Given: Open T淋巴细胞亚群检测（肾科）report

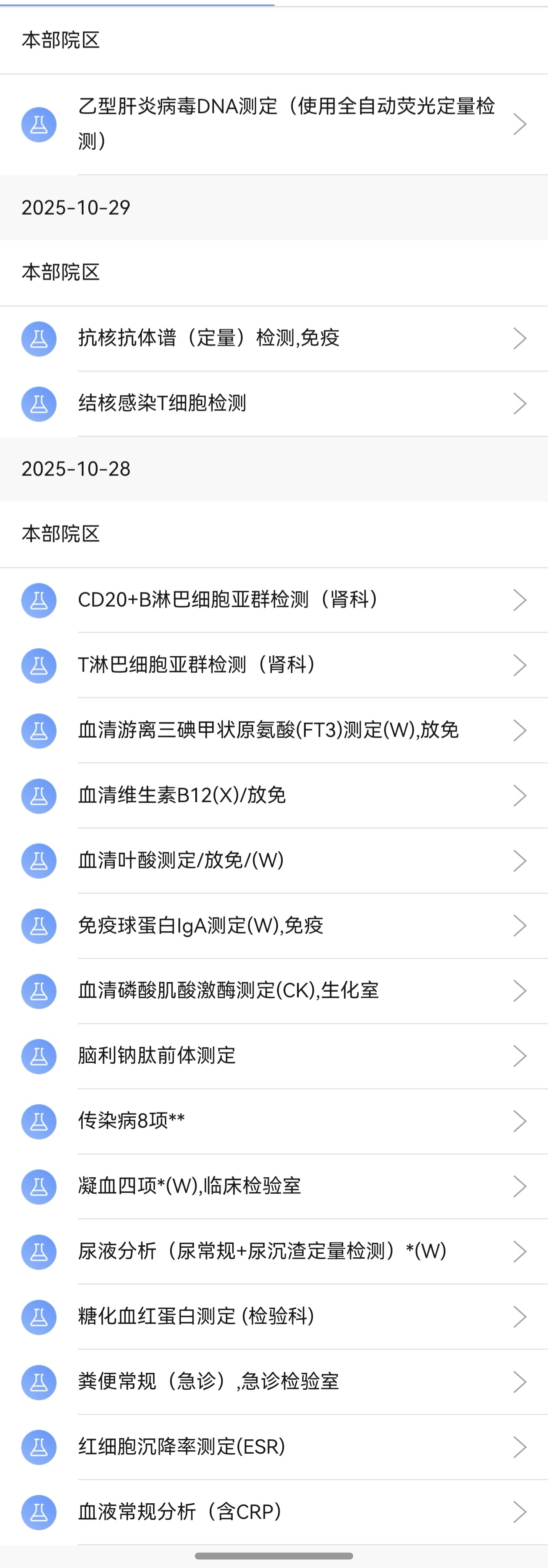Looking at the screenshot, I should (x=274, y=665).
